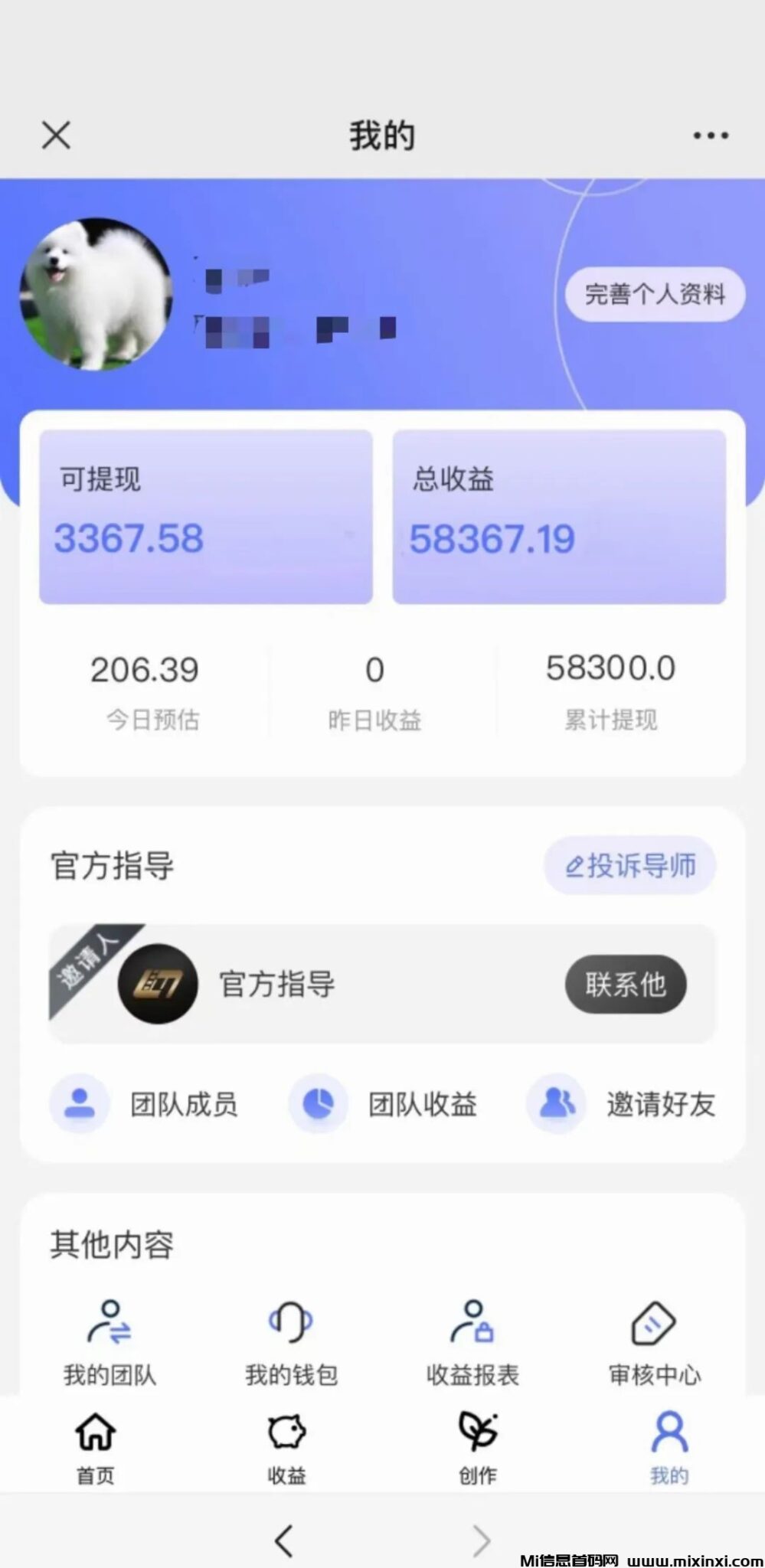Tap 完善个人资料 to complete profile
765x1568 pixels.
point(655,294)
